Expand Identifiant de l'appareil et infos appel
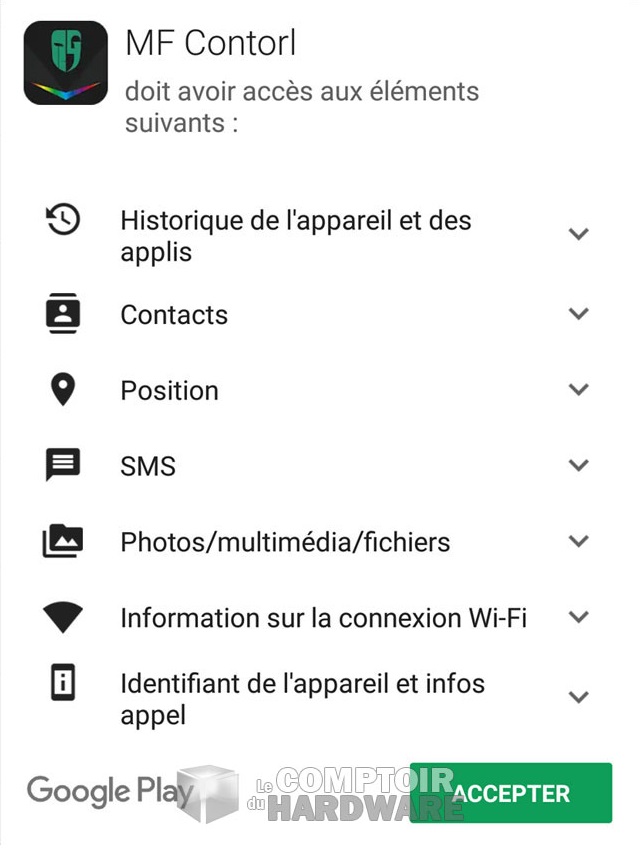This screenshot has height=848, width=642. coord(578,697)
